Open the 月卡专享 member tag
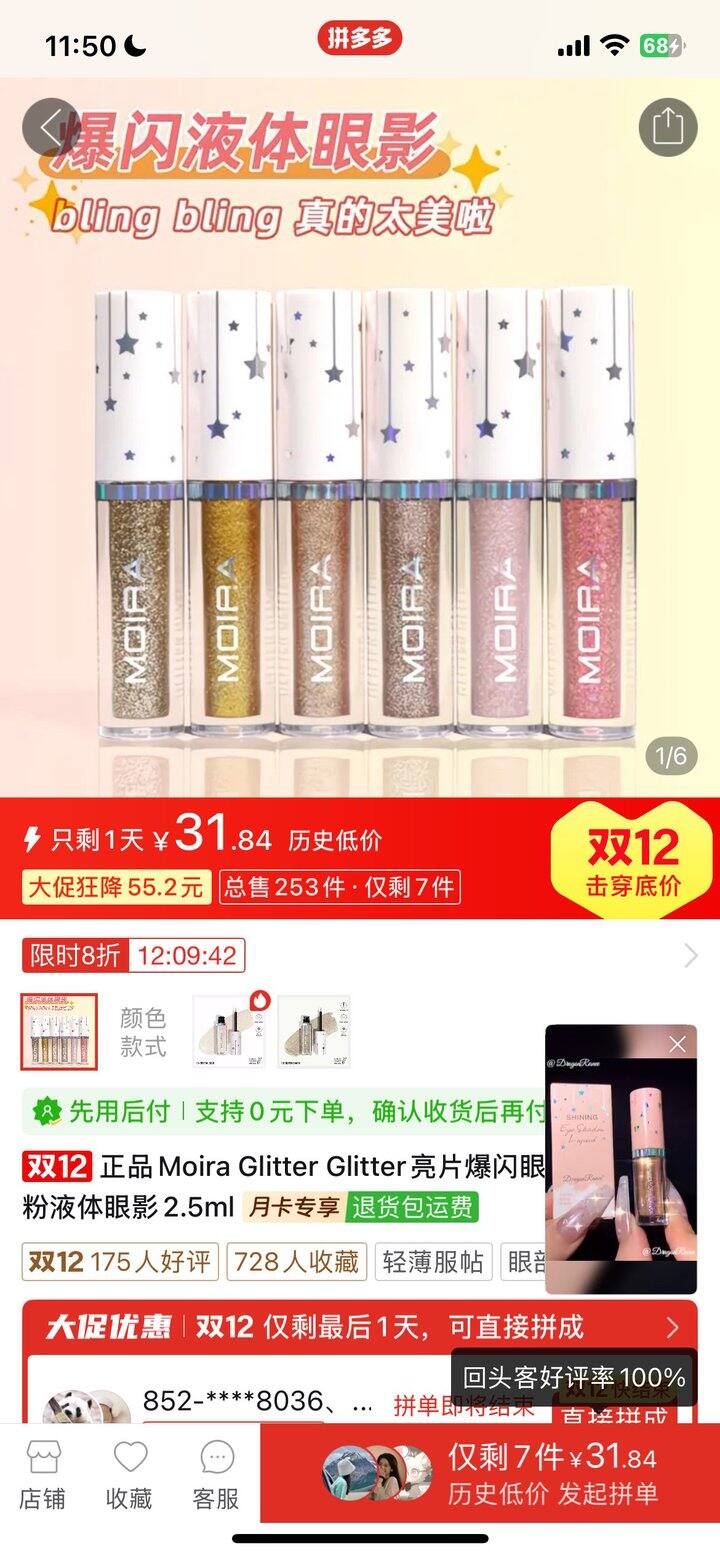Image resolution: width=720 pixels, height=1558 pixels. (293, 1207)
